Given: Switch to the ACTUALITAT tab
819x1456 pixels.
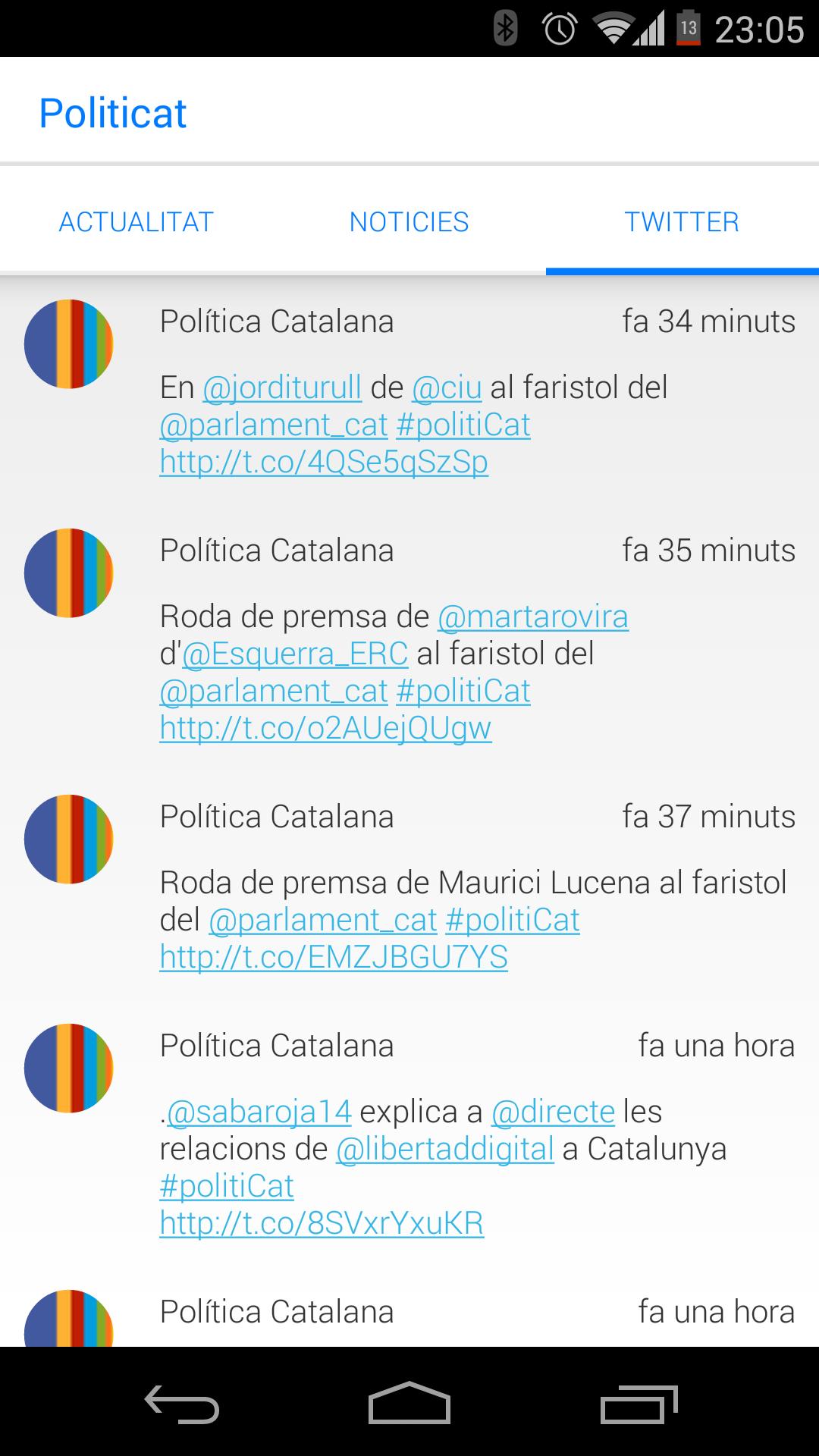Looking at the screenshot, I should point(136,221).
